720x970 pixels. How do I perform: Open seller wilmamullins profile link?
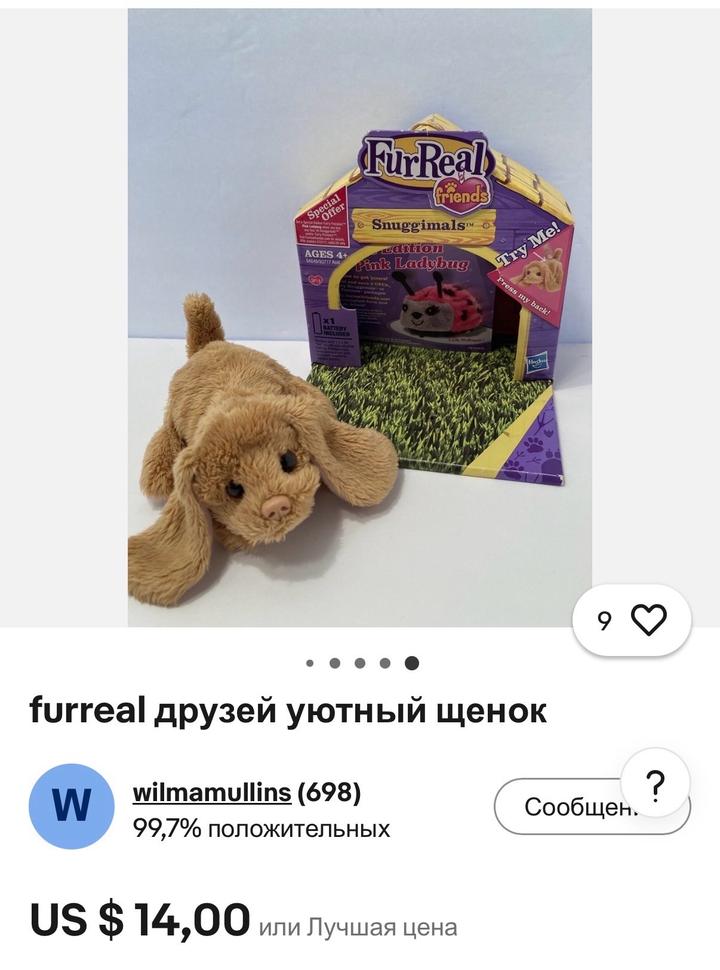coord(212,793)
